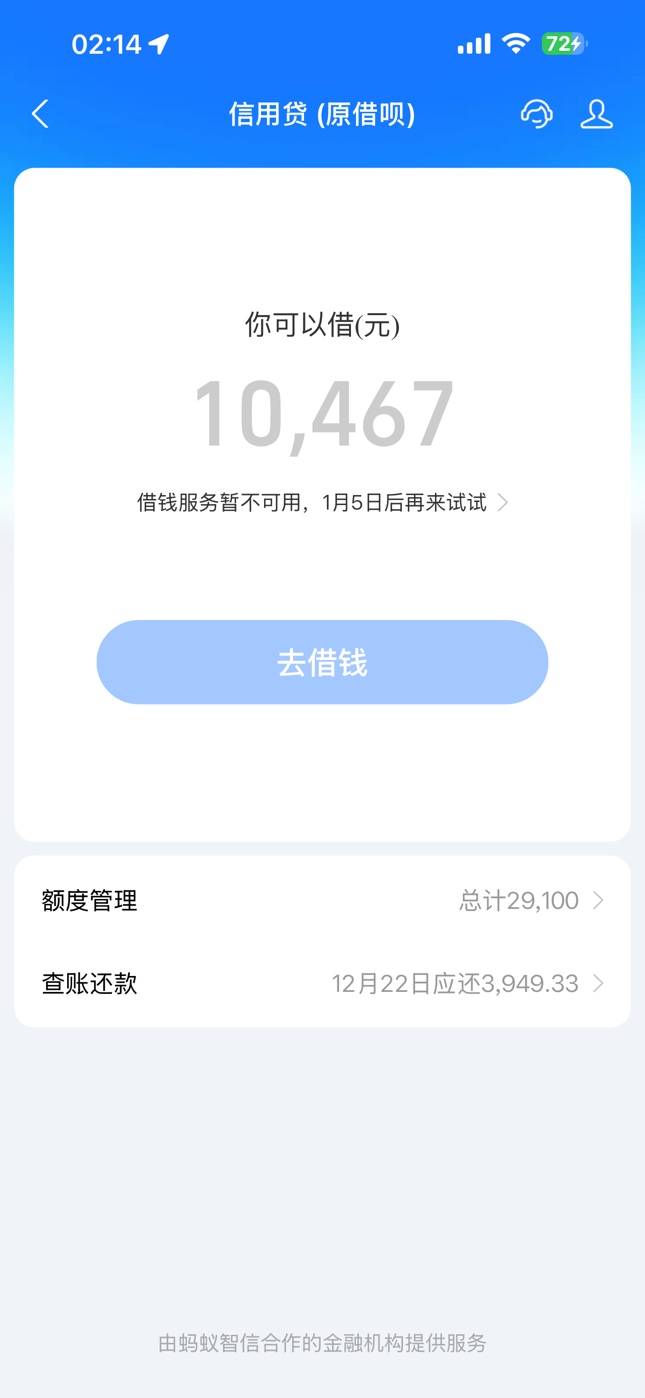
Task: Go back using the top-left arrow
Action: 40,114
